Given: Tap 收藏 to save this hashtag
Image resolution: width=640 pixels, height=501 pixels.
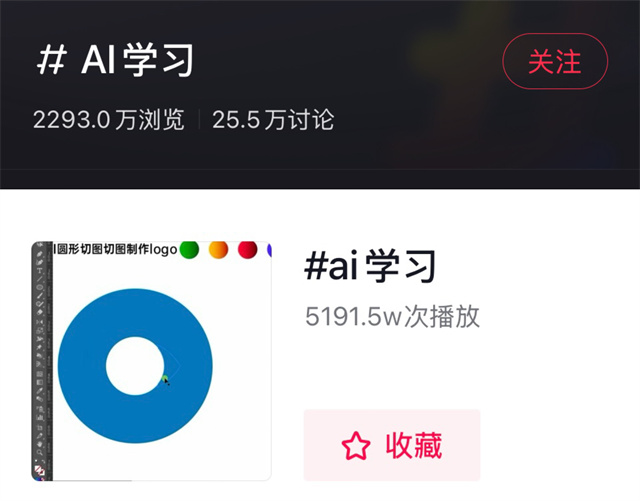Looking at the screenshot, I should [x=392, y=445].
